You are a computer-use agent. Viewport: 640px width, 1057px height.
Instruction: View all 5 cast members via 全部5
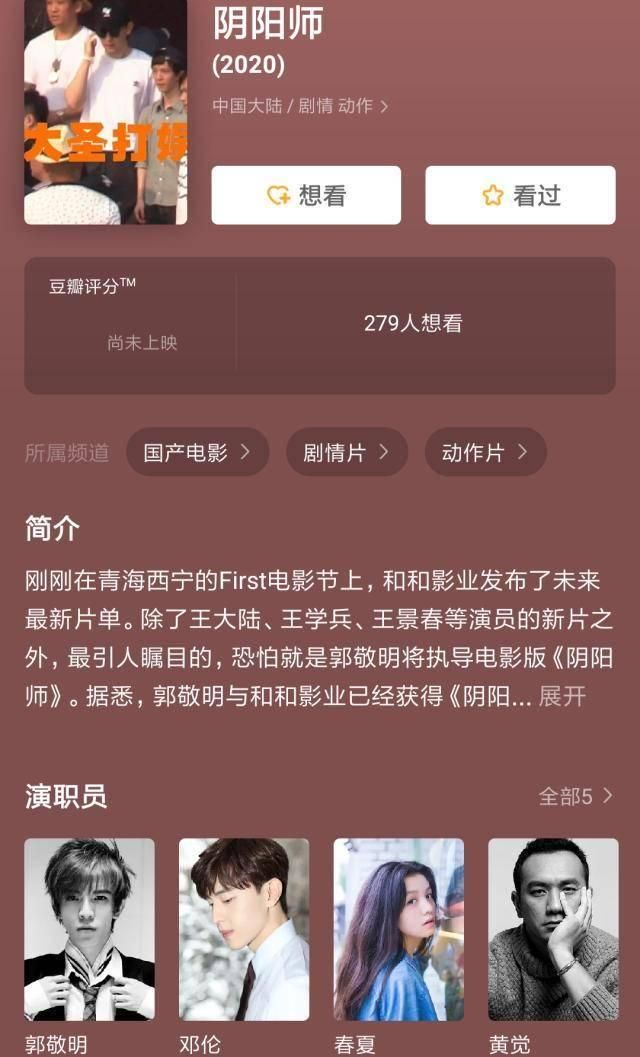coord(575,796)
